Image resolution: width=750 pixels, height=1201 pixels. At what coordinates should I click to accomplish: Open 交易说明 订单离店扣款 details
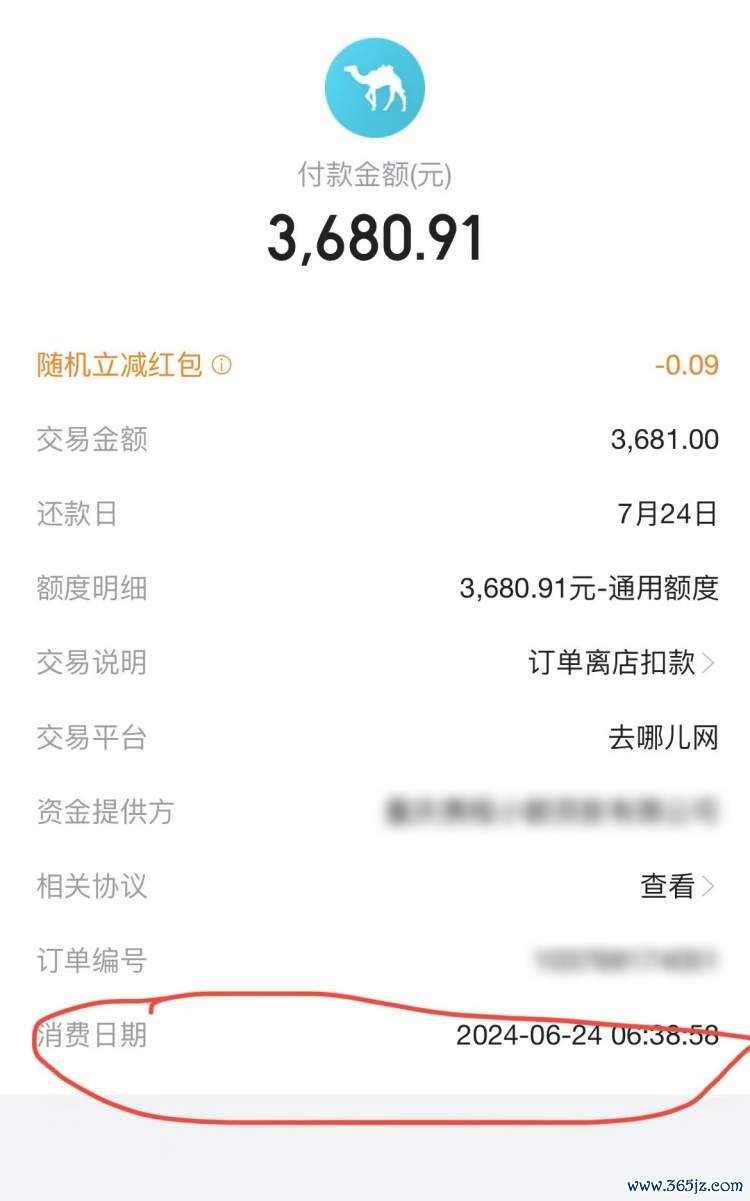pyautogui.click(x=622, y=662)
